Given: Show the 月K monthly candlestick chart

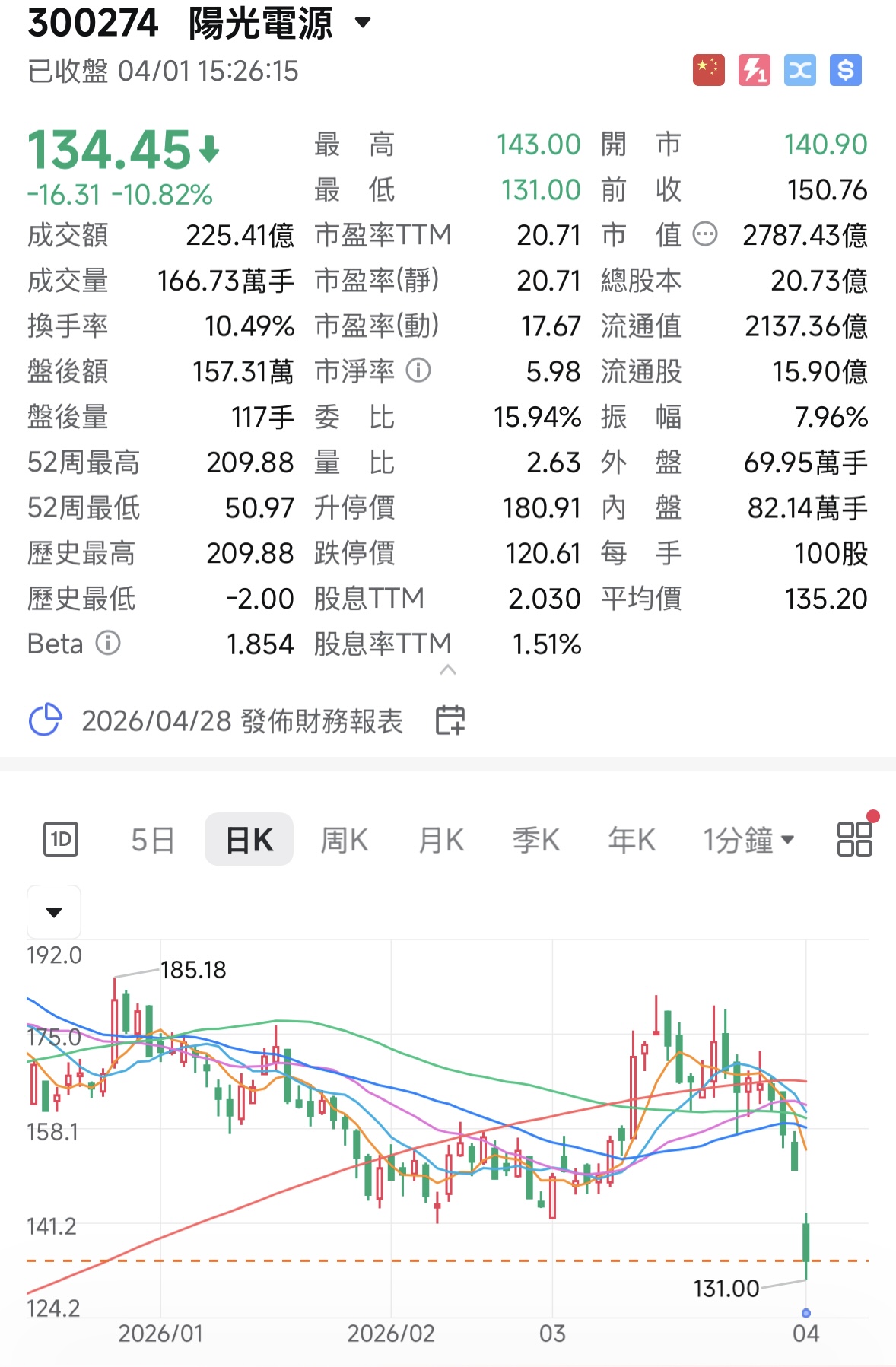Looking at the screenshot, I should click(440, 841).
